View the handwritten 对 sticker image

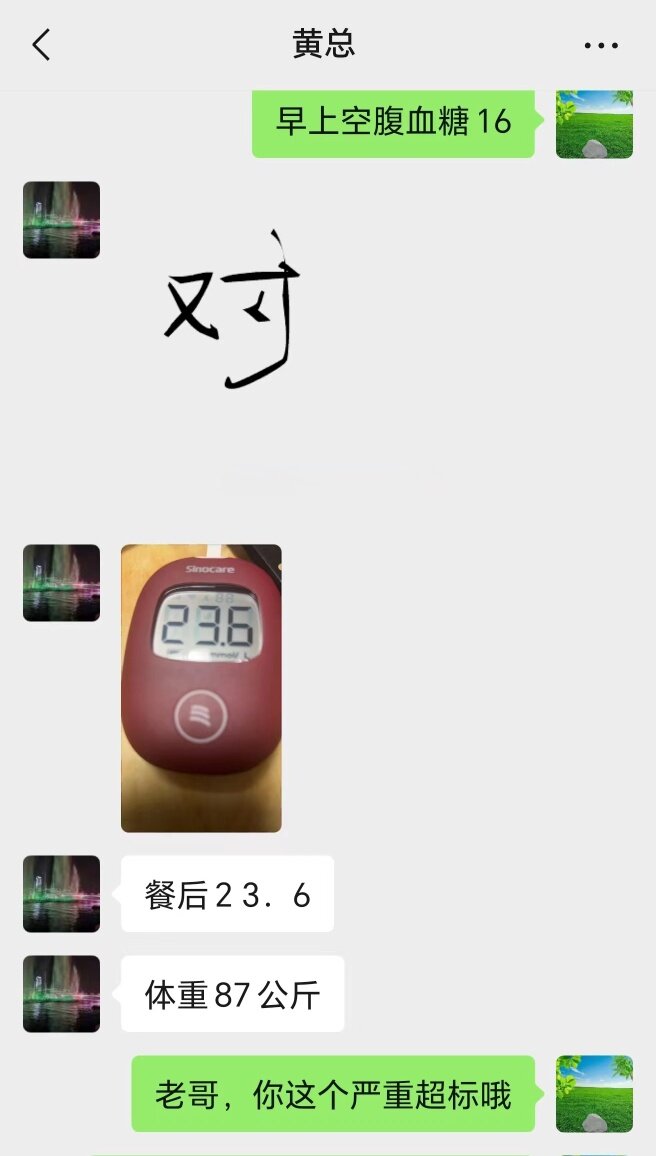(x=232, y=309)
